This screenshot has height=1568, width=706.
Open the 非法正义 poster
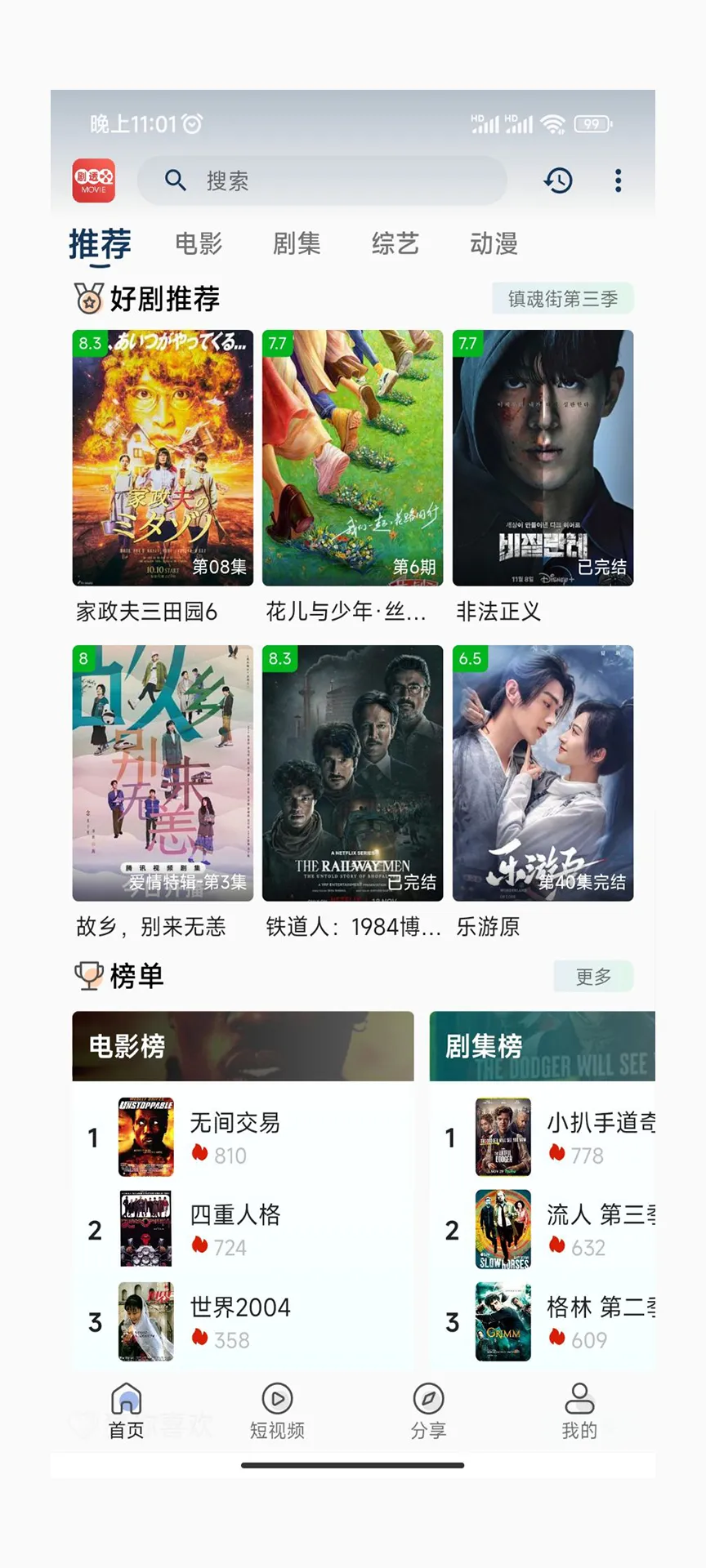pyautogui.click(x=543, y=457)
